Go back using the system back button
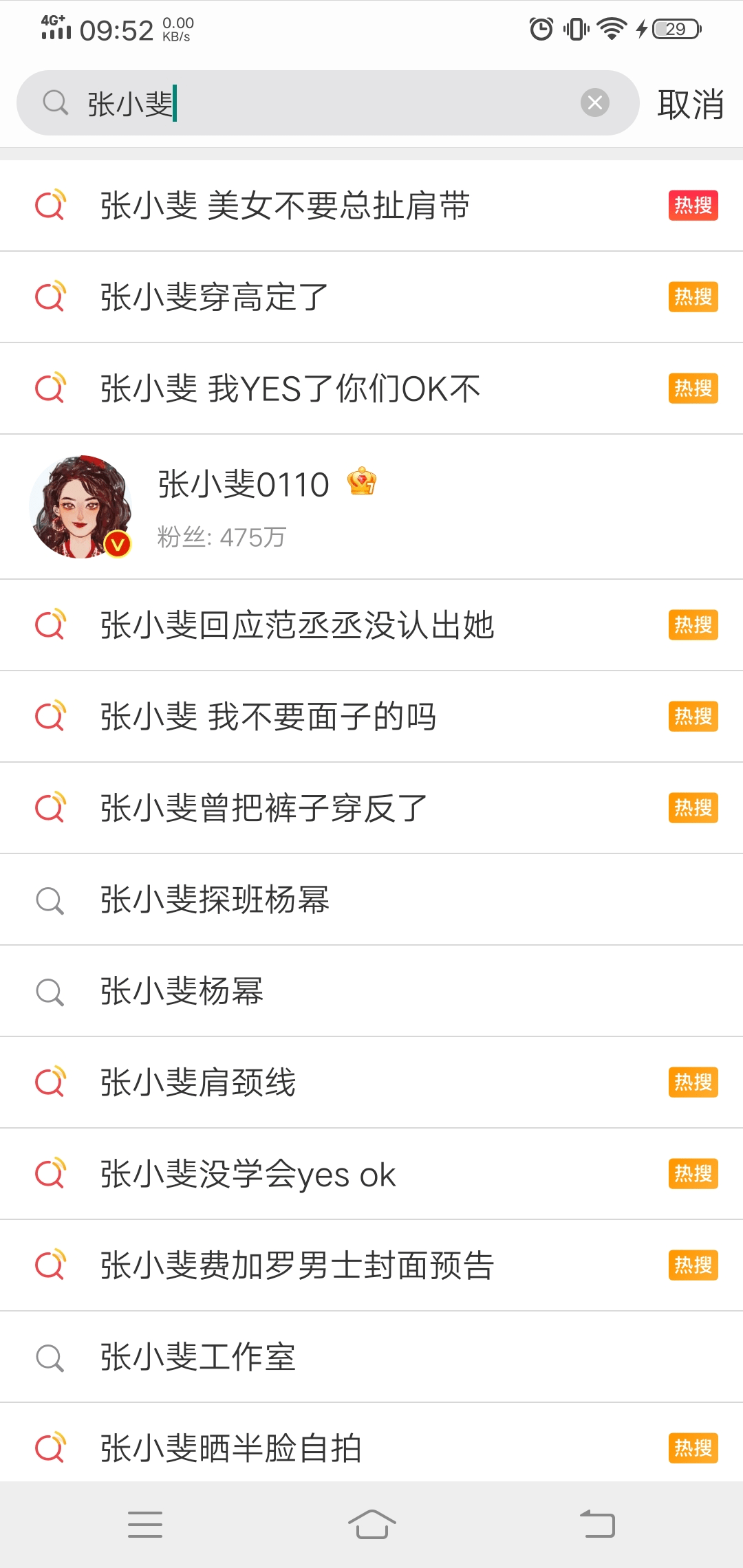Viewport: 743px width, 1568px height. 597,1524
